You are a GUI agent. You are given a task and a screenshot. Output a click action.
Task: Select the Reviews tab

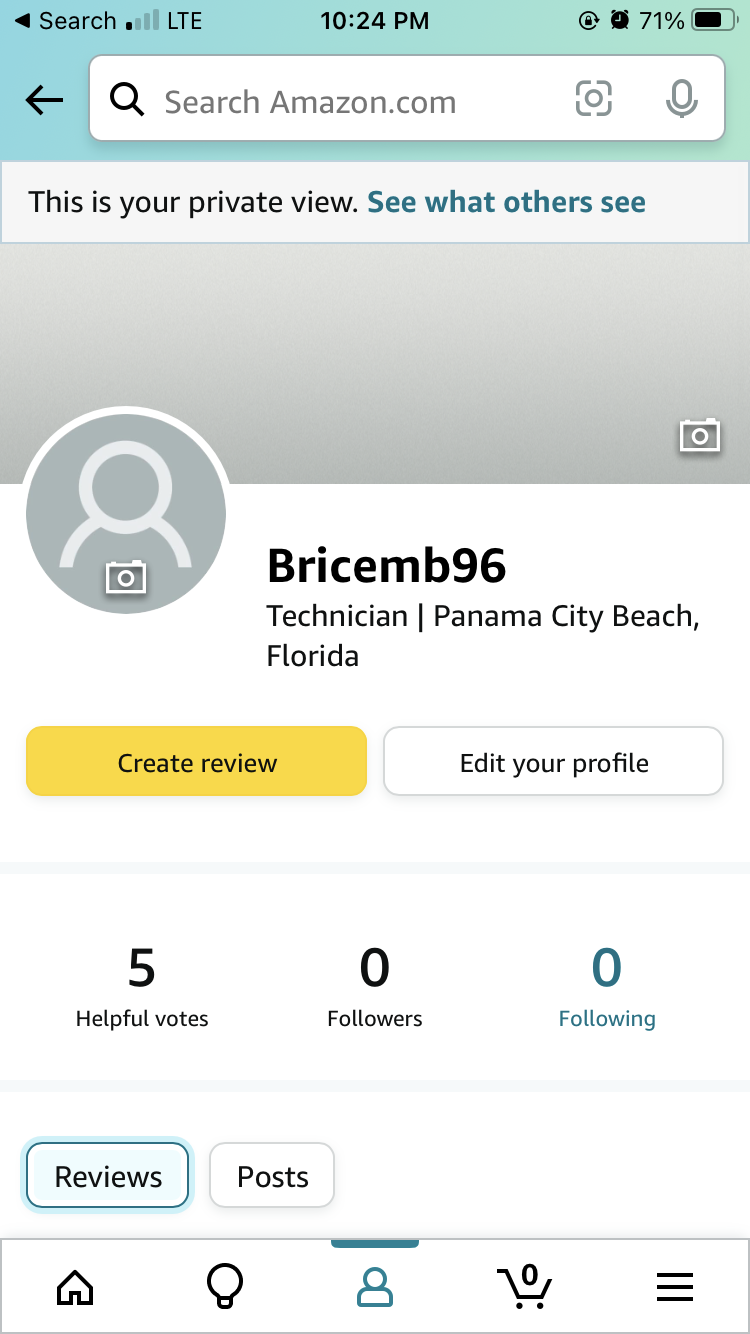[108, 1176]
